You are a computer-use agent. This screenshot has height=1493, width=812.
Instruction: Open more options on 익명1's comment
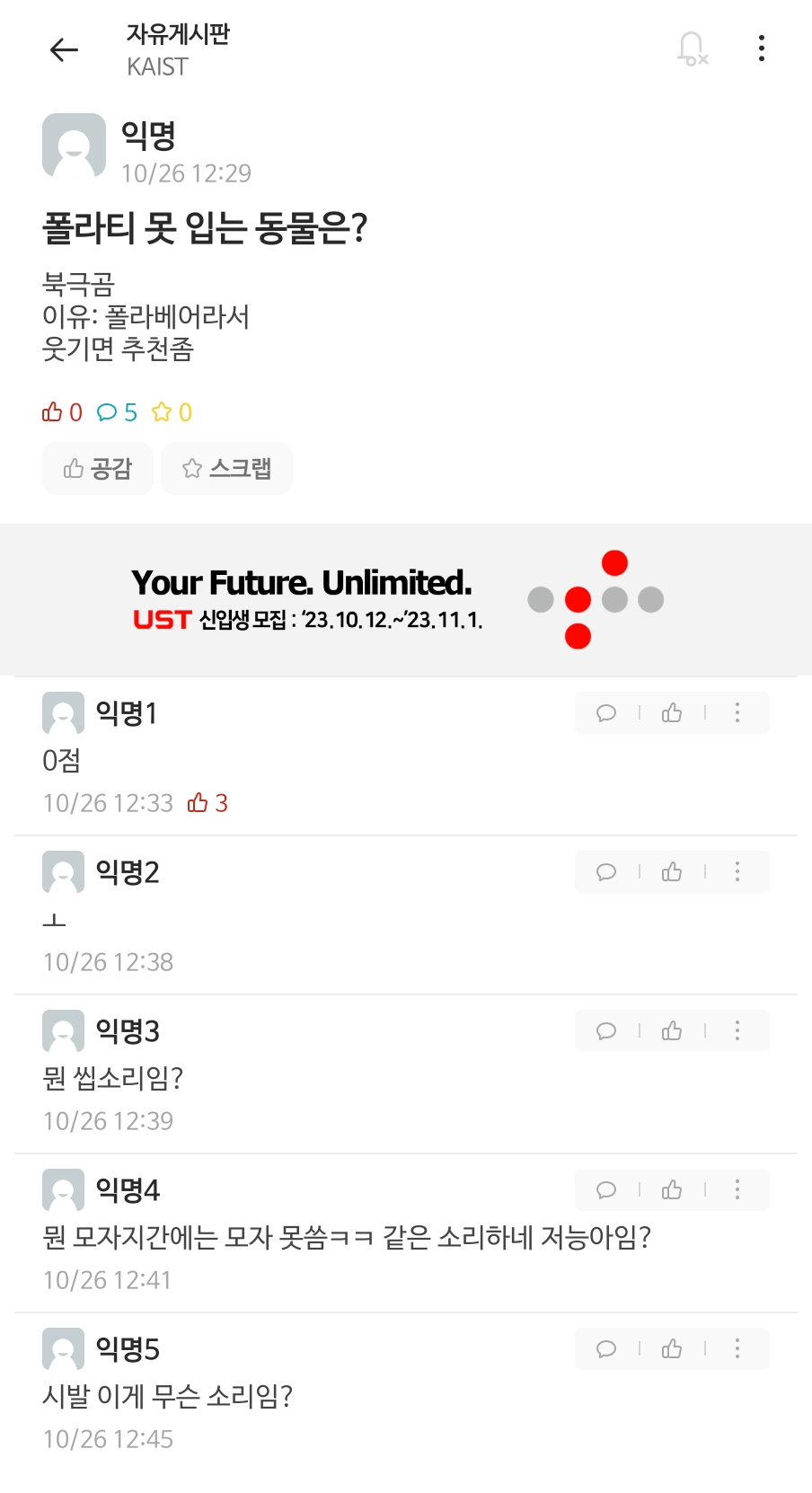[737, 713]
